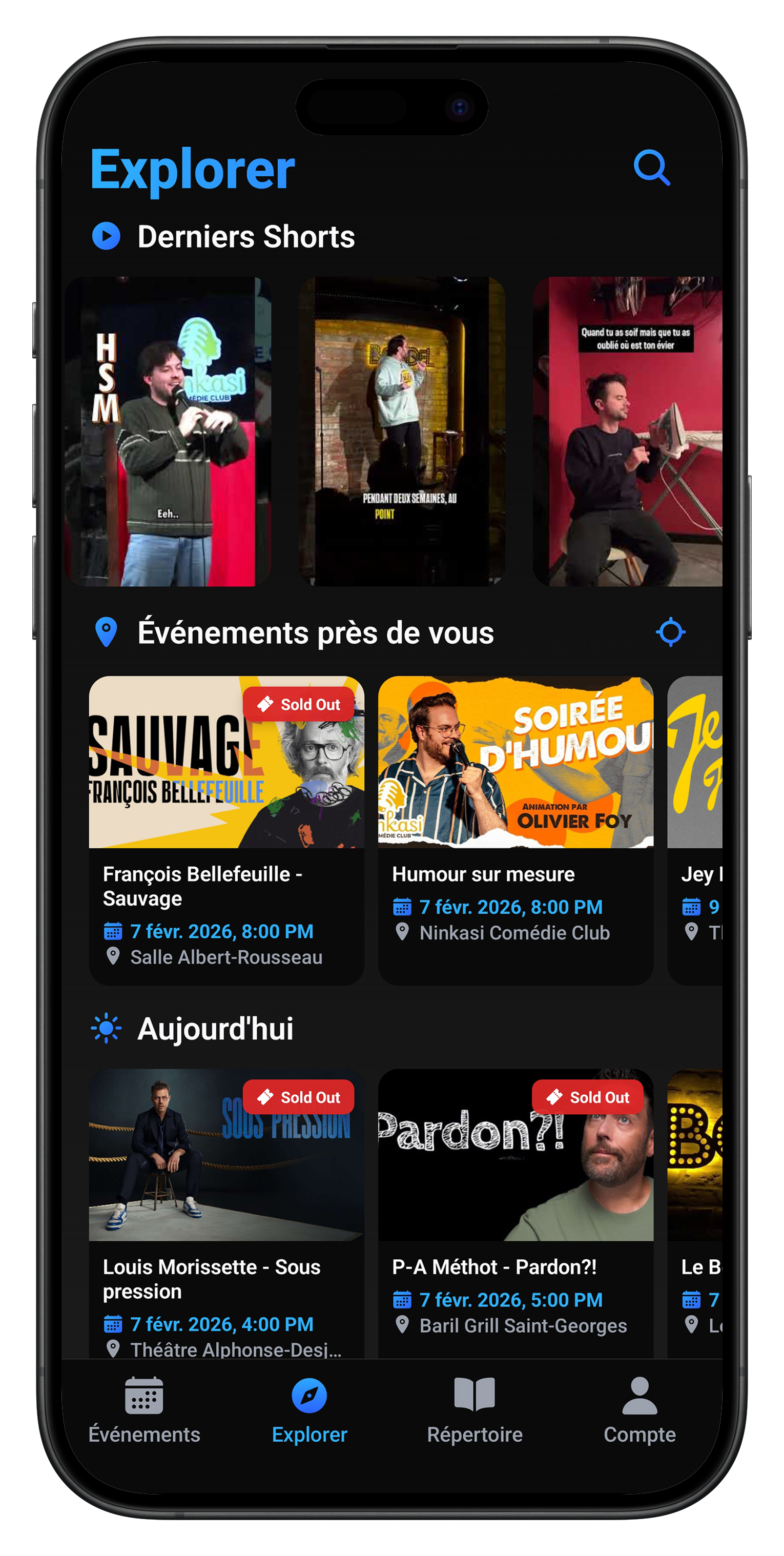Tap the play icon beside Derniers Shorts
The image size is (784, 1556).
pos(108,236)
